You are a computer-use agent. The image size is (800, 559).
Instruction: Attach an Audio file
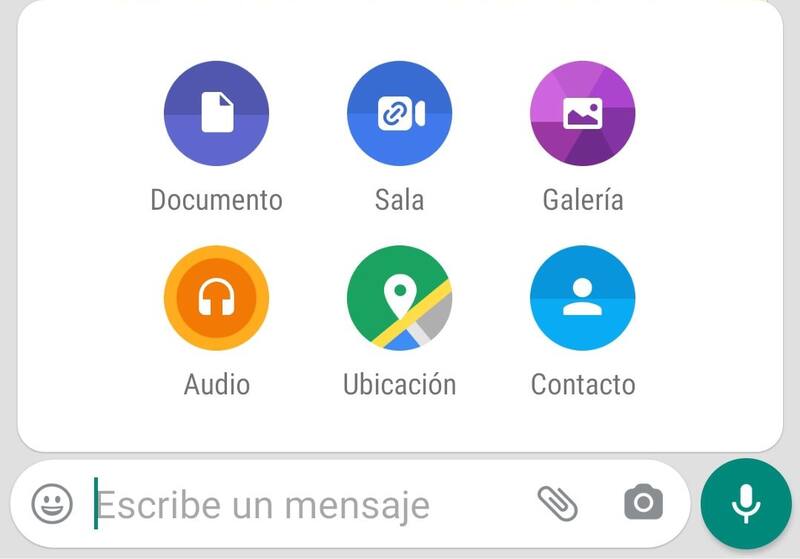[x=216, y=298]
